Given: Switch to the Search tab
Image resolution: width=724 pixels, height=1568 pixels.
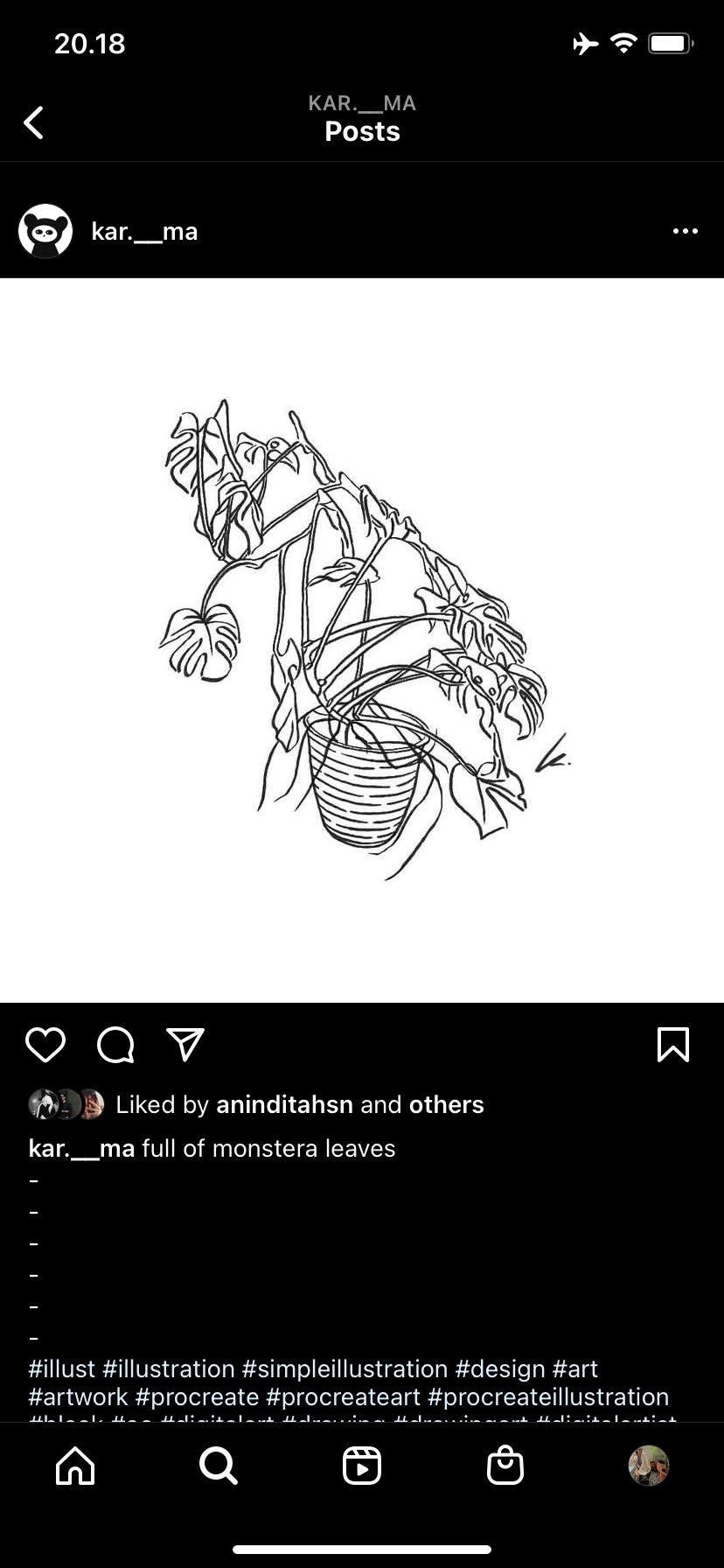Looking at the screenshot, I should click(x=218, y=1466).
